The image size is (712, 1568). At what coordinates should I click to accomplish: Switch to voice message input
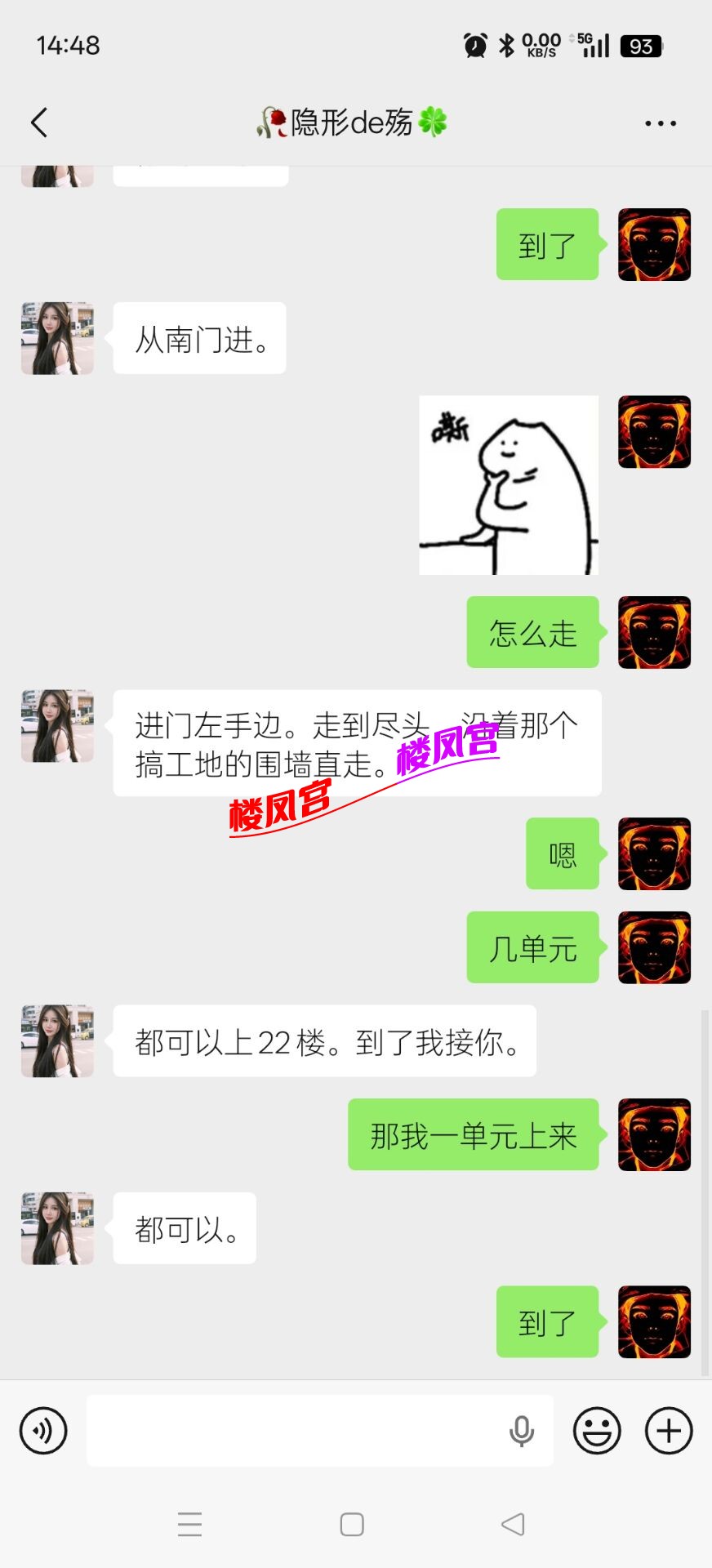click(x=43, y=1431)
